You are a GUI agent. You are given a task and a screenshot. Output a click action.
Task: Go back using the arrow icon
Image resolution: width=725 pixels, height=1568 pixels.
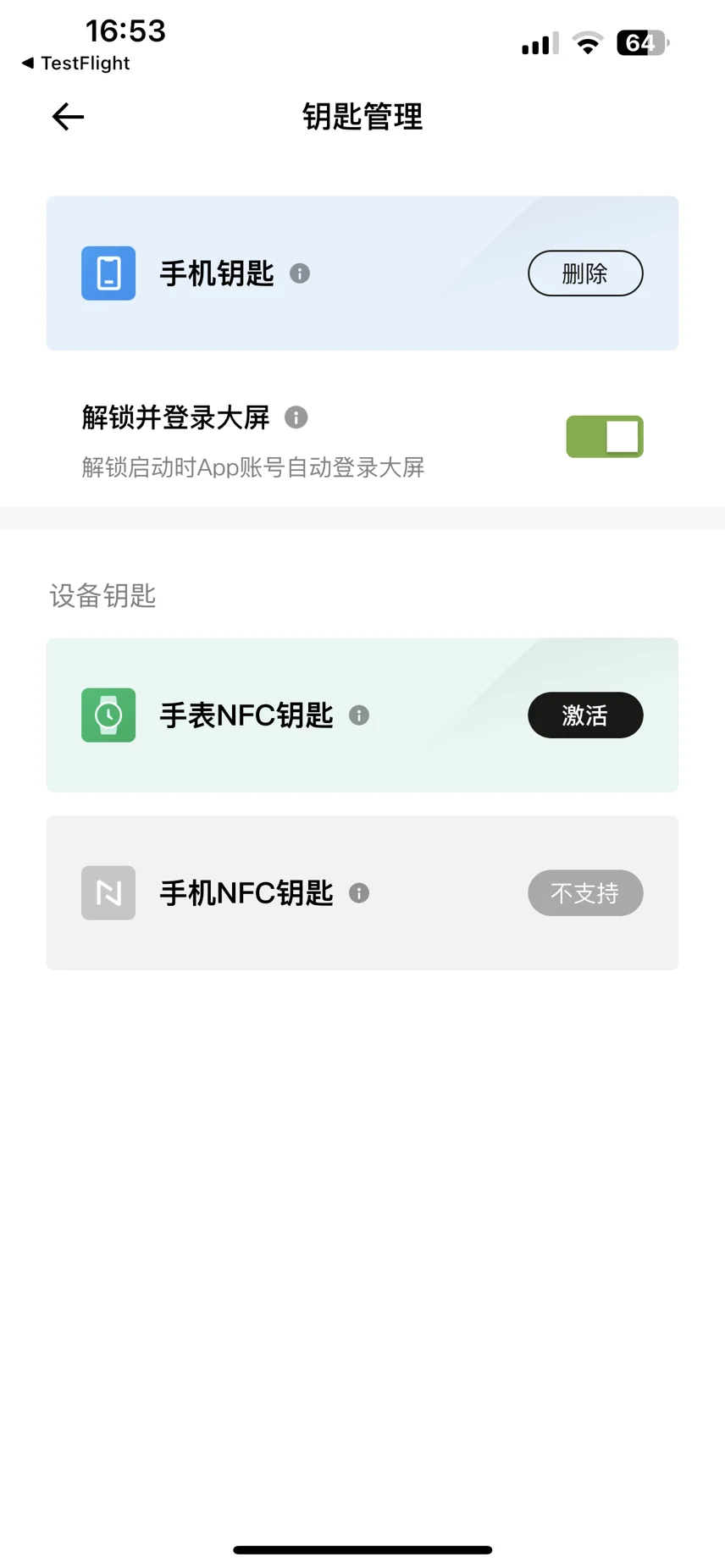(x=68, y=117)
